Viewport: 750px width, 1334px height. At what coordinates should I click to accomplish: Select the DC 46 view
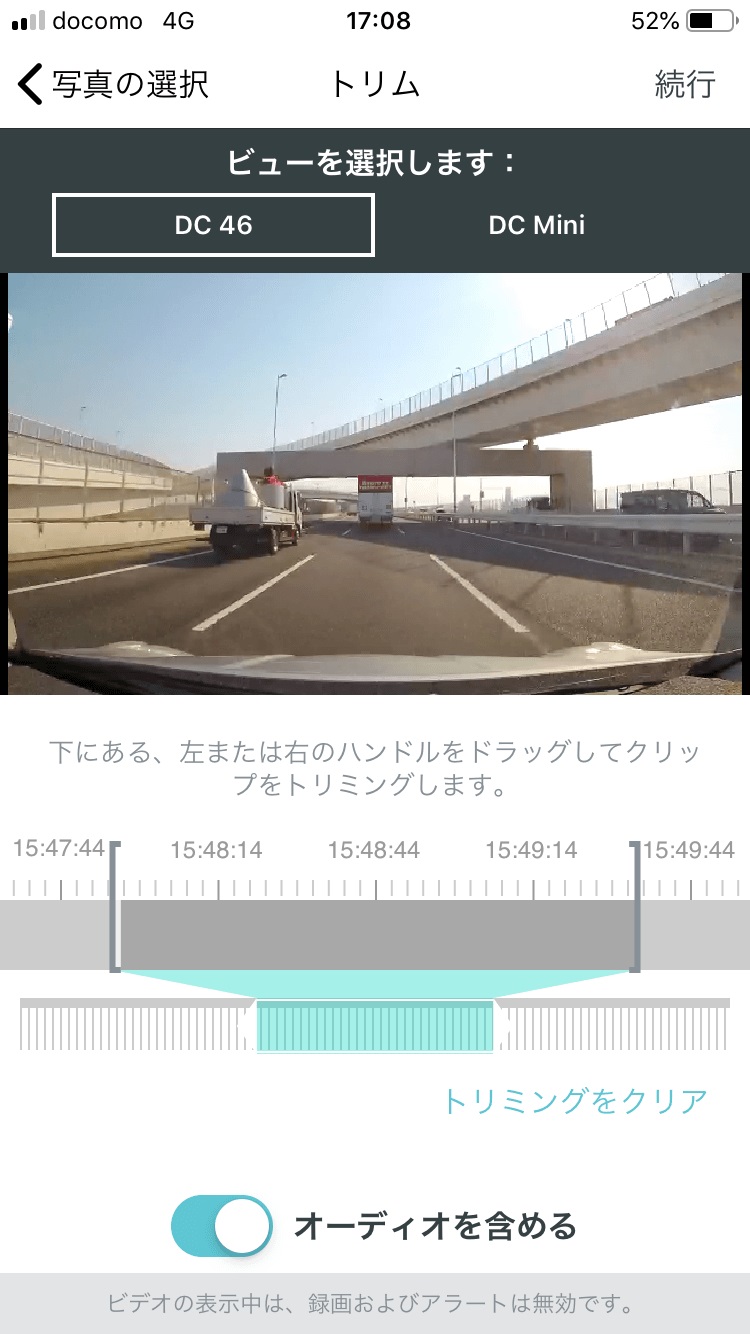[213, 225]
